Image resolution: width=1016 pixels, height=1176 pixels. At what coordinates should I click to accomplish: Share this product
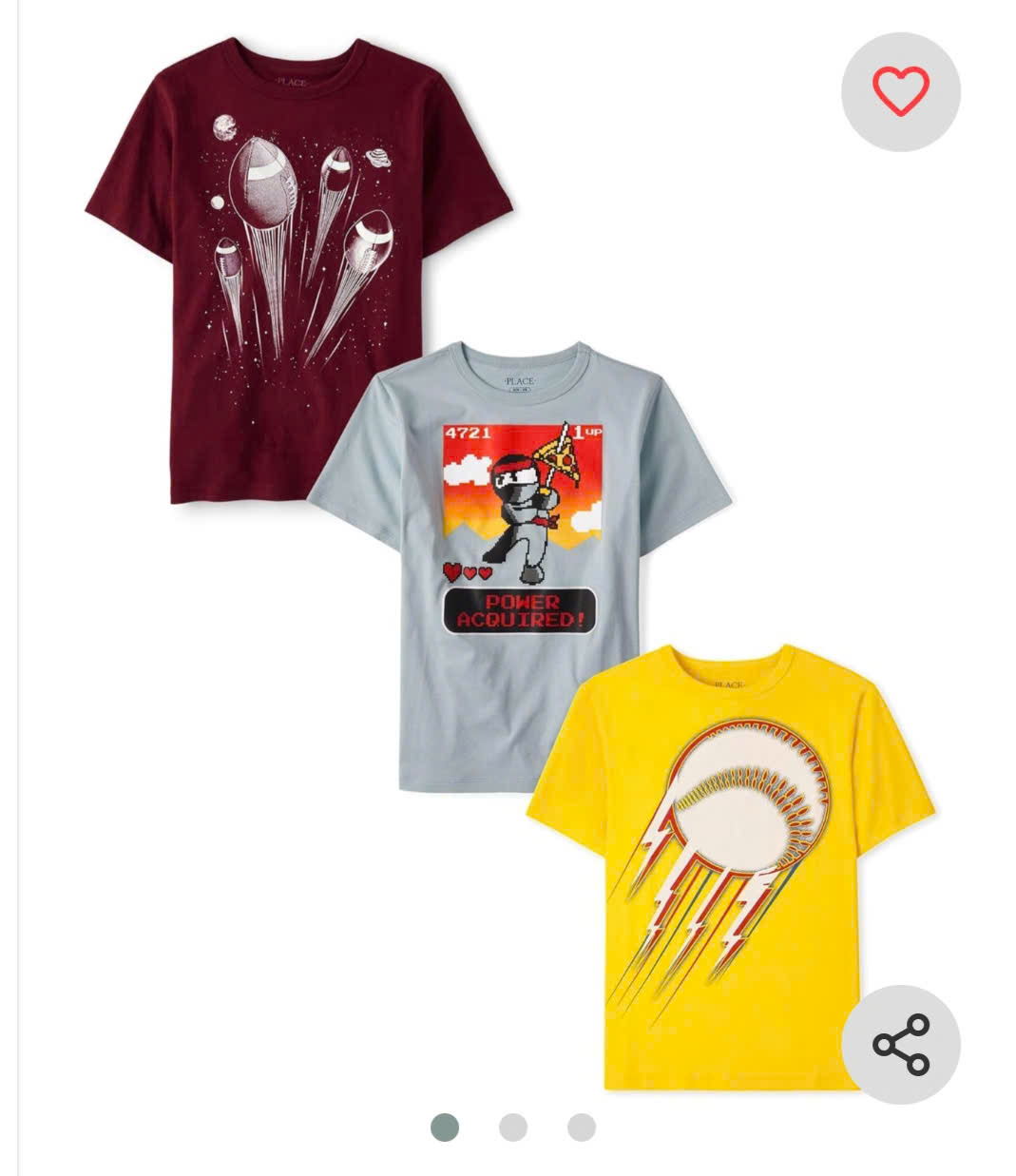click(900, 1044)
